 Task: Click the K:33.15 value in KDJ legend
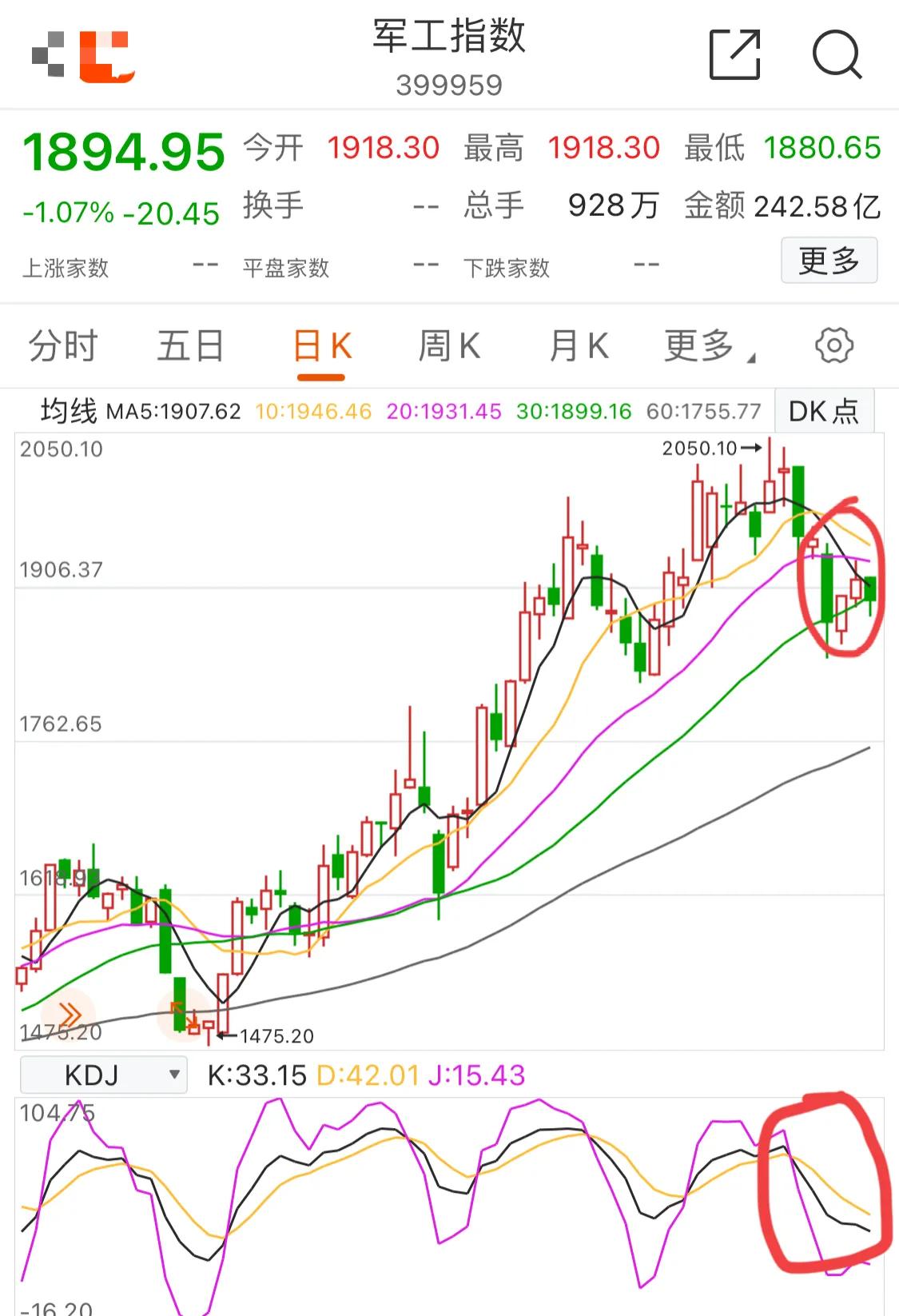click(256, 1075)
